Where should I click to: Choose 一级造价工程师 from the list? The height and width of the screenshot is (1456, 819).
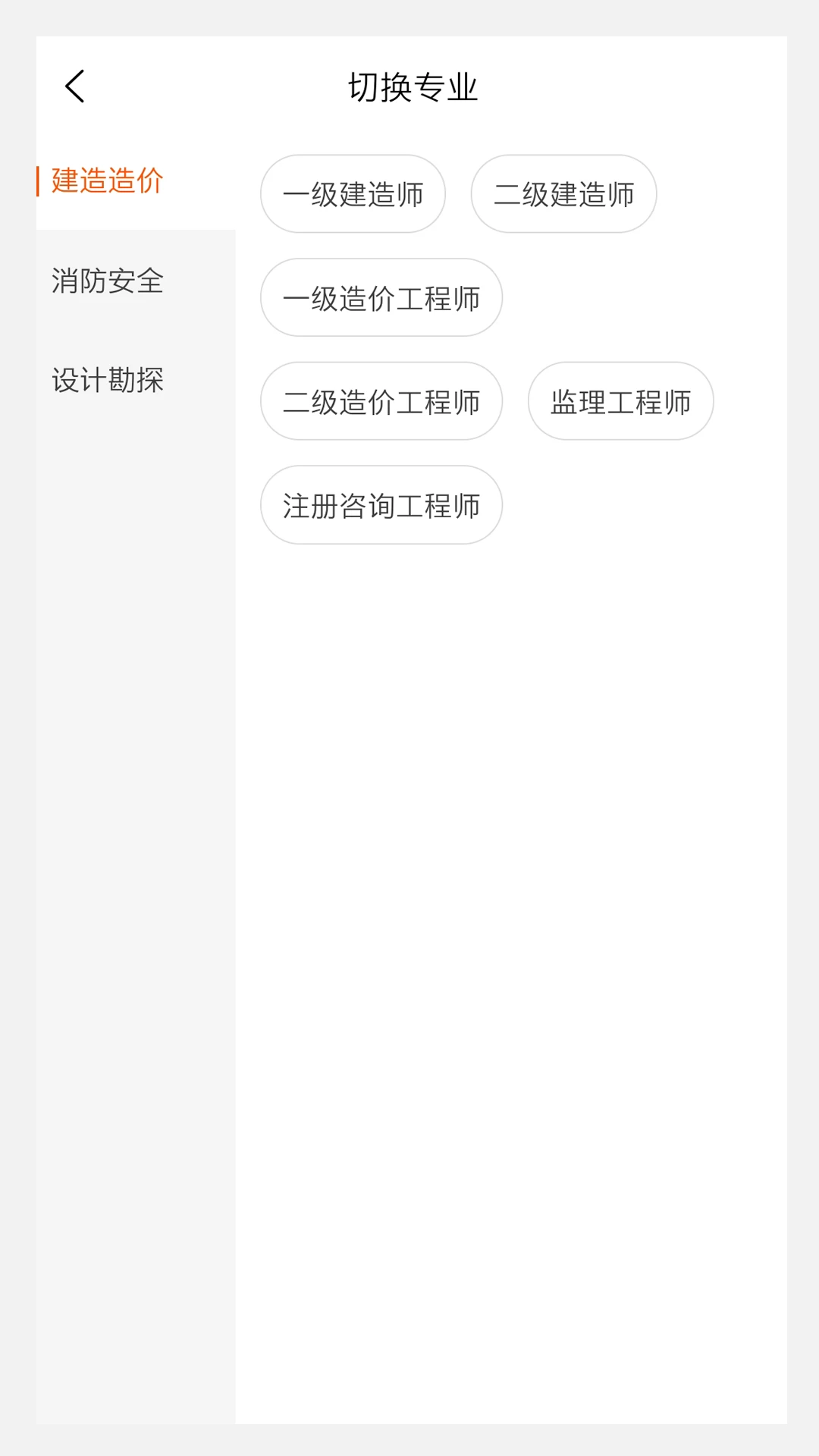click(x=381, y=297)
